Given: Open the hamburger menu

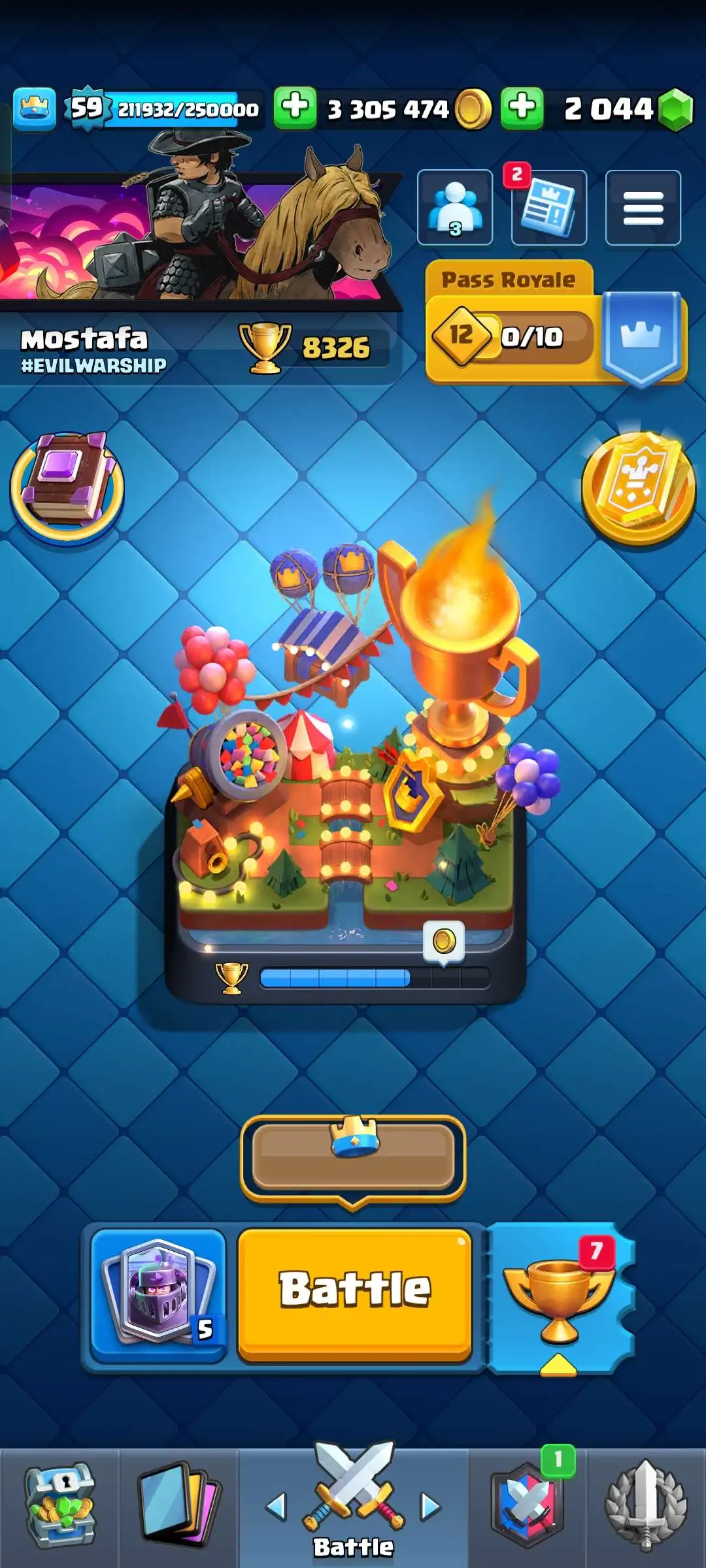Looking at the screenshot, I should point(643,207).
